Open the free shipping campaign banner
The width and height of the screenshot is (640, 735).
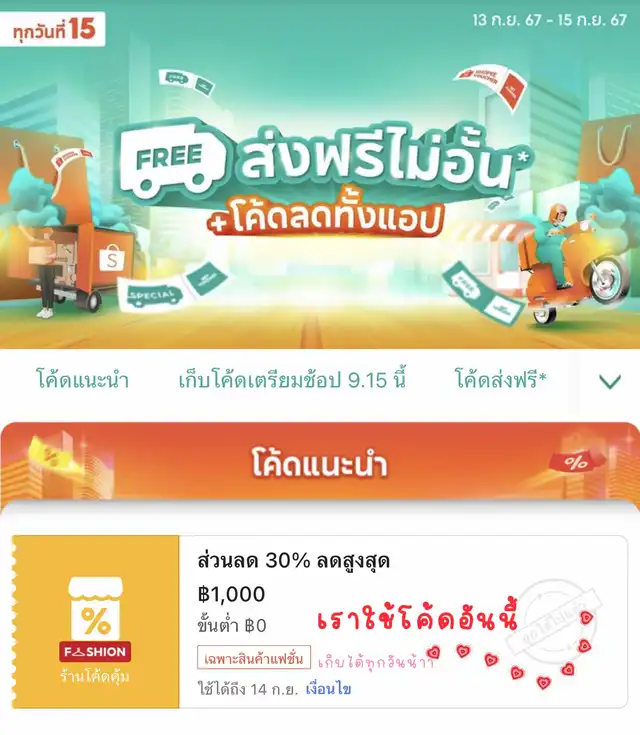coord(320,174)
